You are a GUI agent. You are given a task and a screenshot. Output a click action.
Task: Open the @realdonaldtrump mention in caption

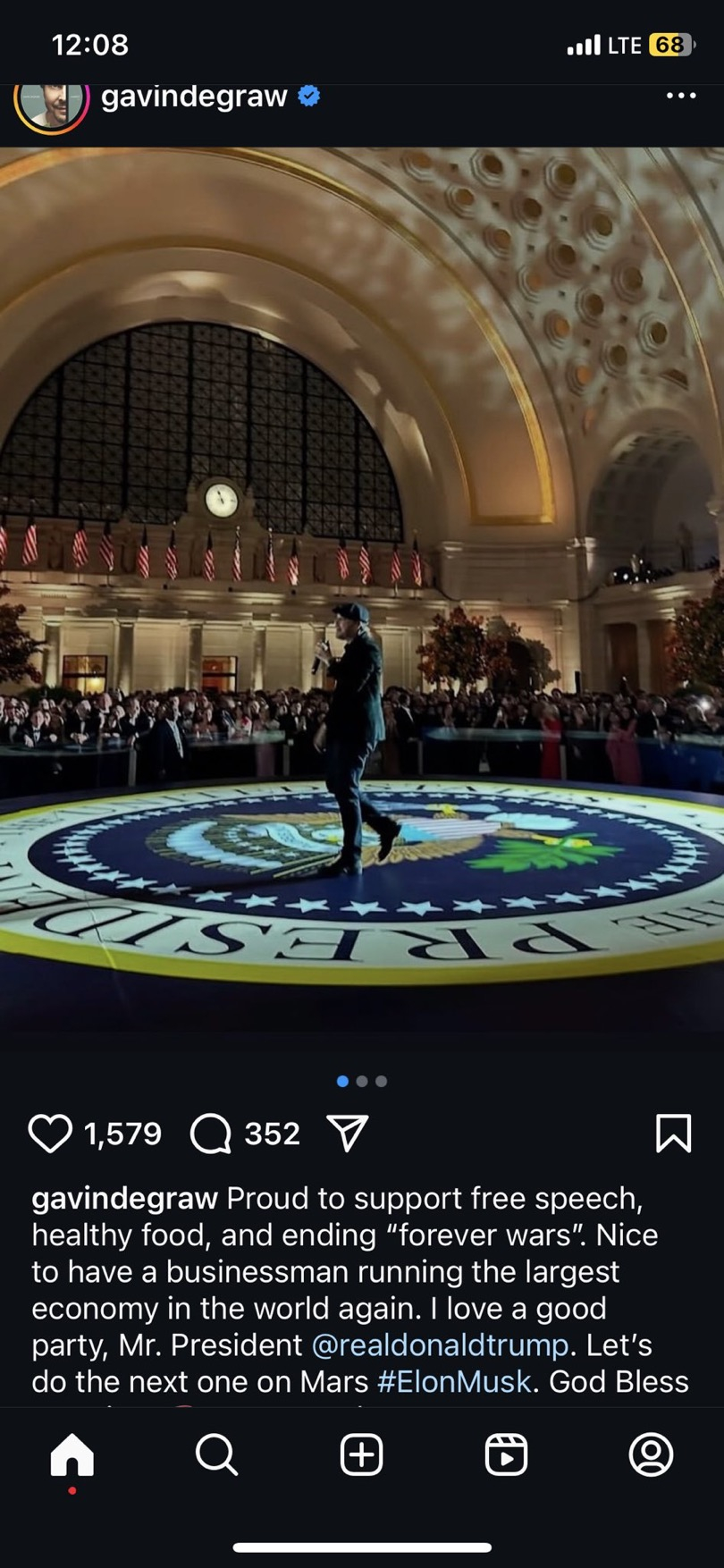439,1345
